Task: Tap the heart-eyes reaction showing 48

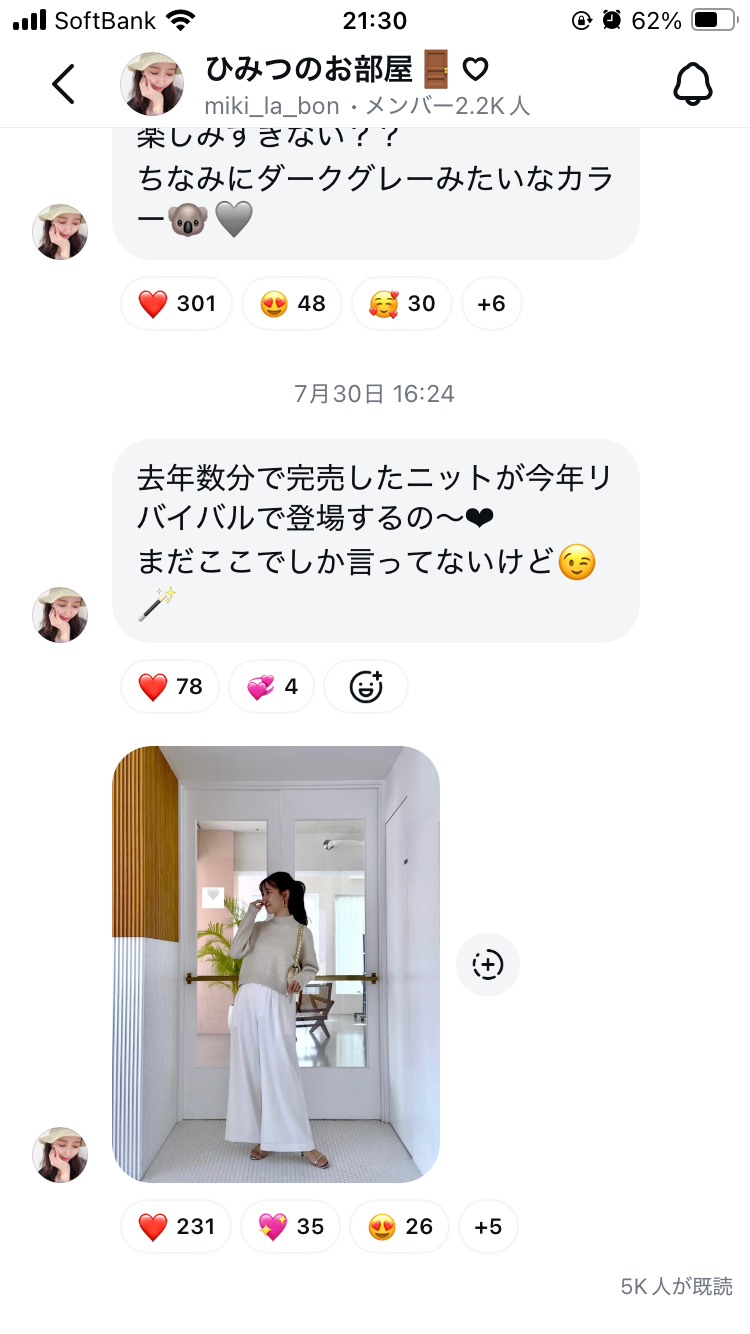Action: 292,303
